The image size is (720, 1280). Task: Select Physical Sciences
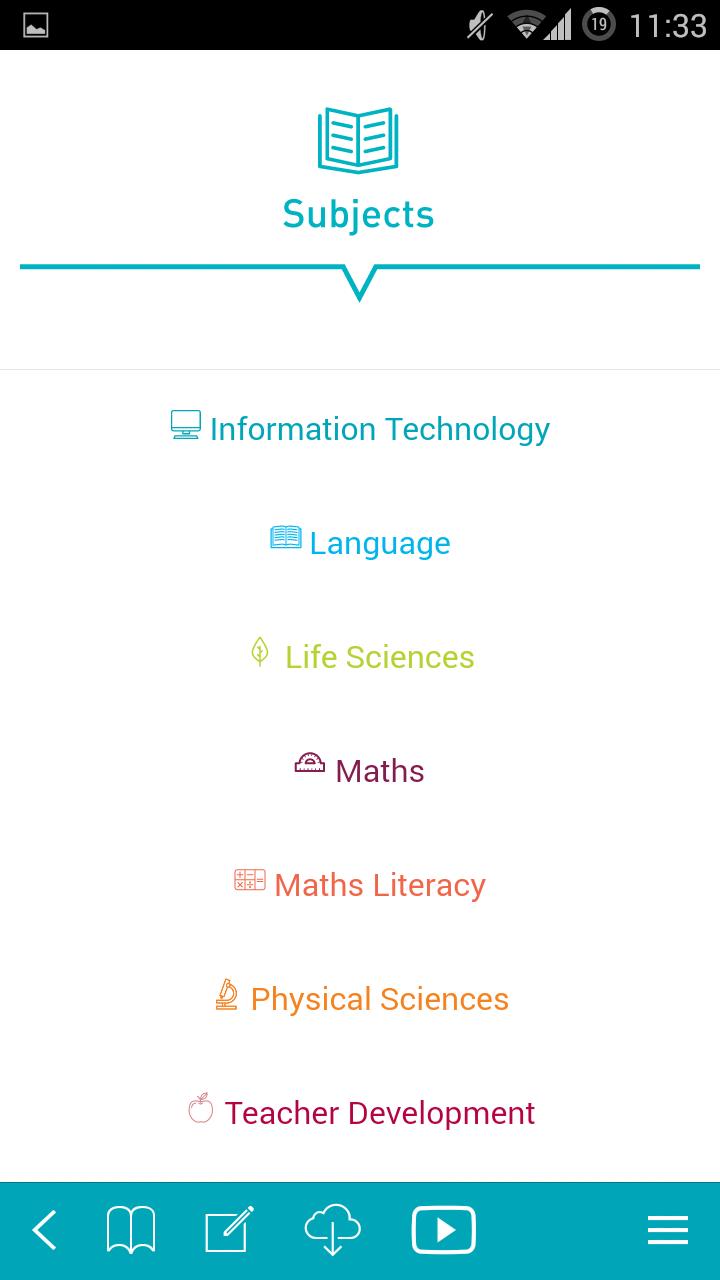pyautogui.click(x=360, y=998)
